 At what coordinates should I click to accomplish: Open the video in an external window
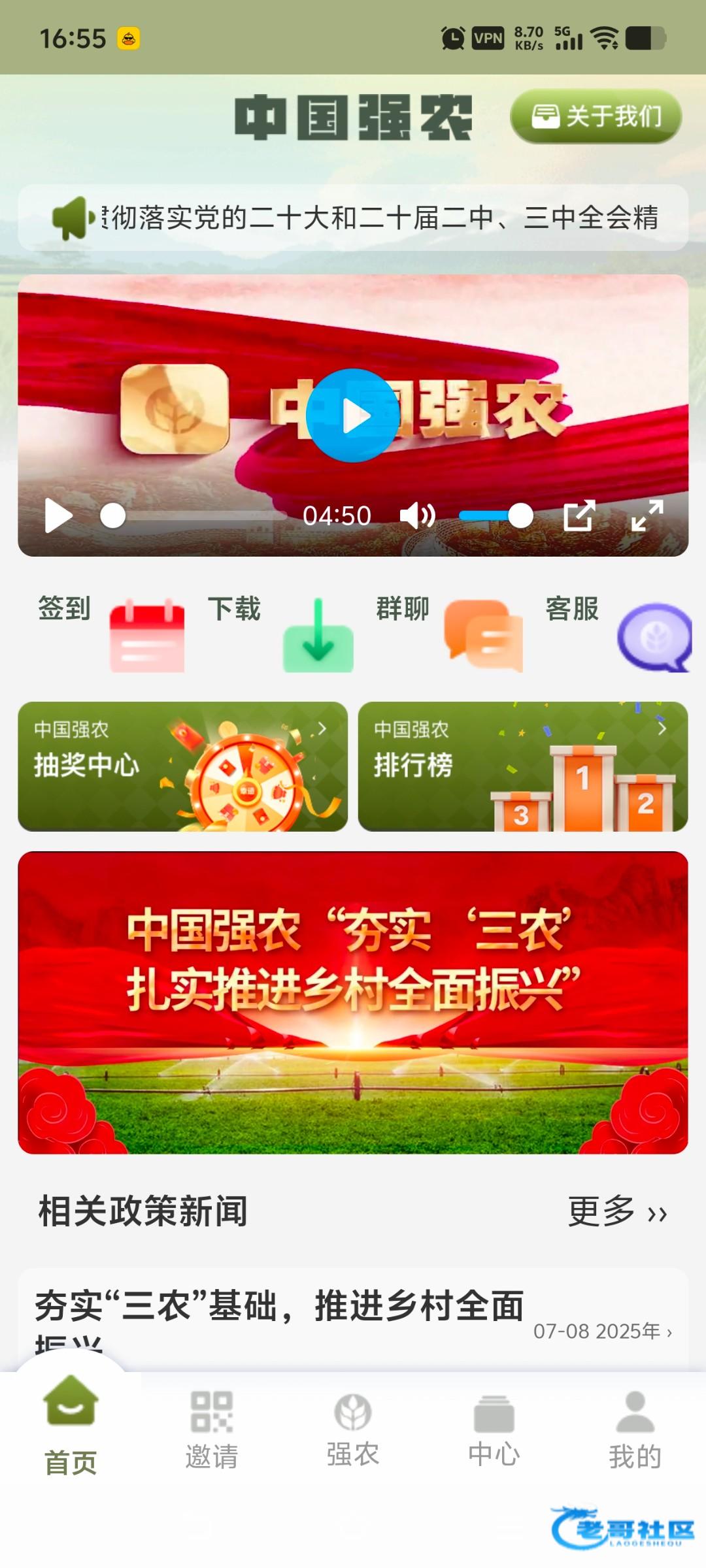click(579, 516)
